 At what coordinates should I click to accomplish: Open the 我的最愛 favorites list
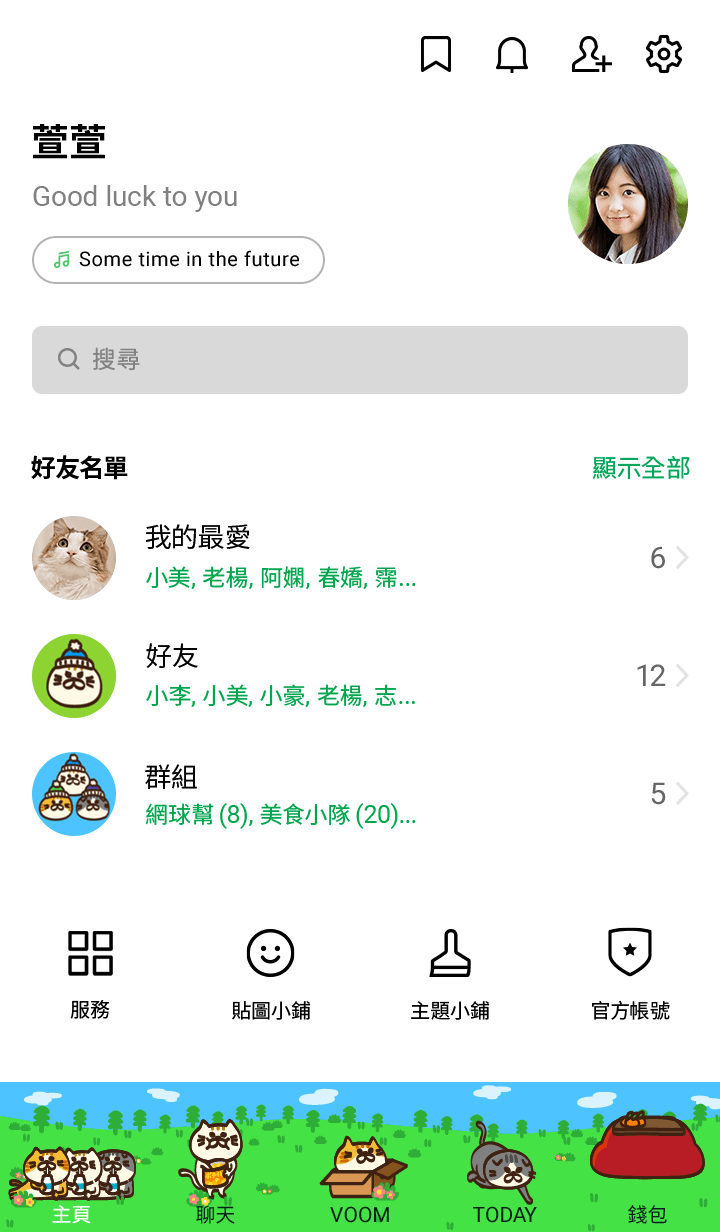[360, 558]
